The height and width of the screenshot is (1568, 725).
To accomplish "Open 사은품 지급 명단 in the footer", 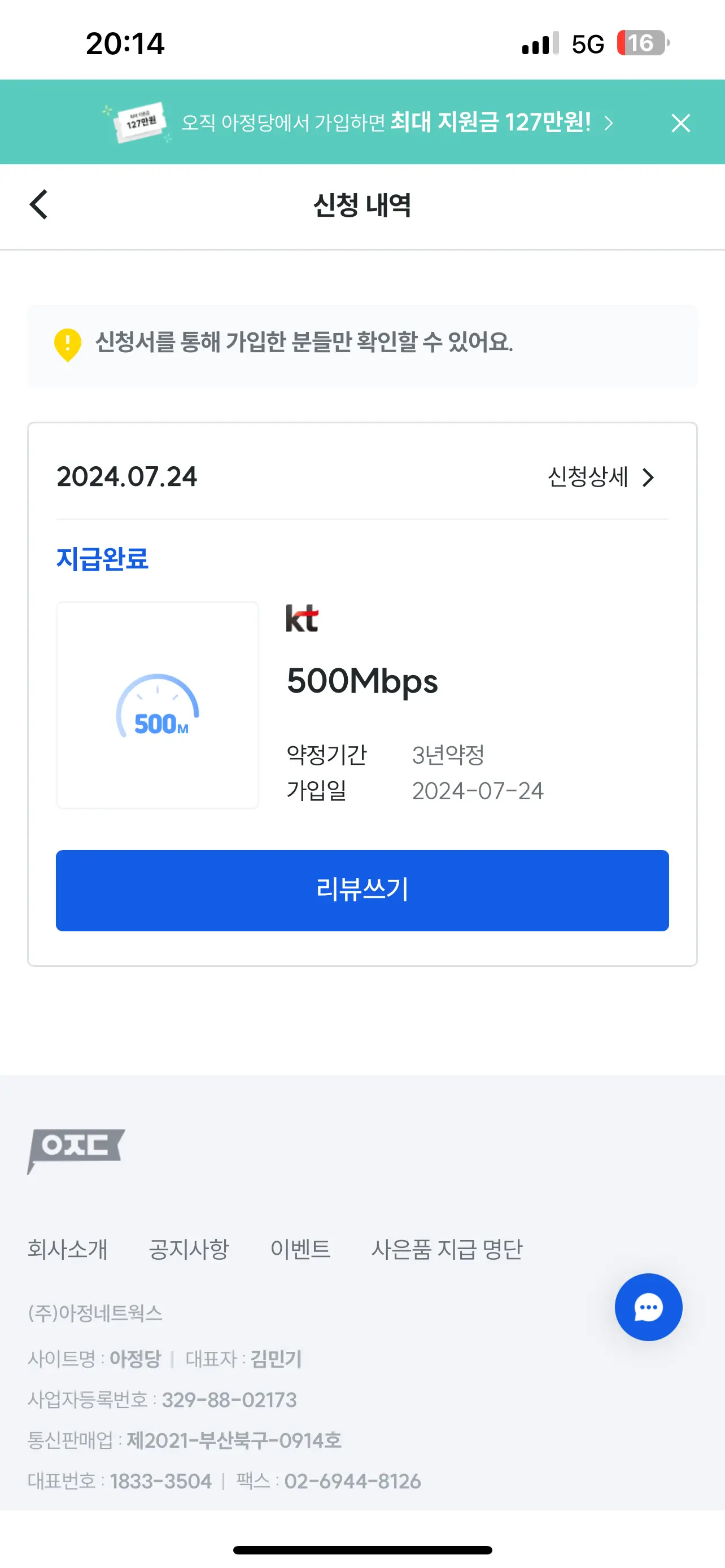I will [x=447, y=1249].
